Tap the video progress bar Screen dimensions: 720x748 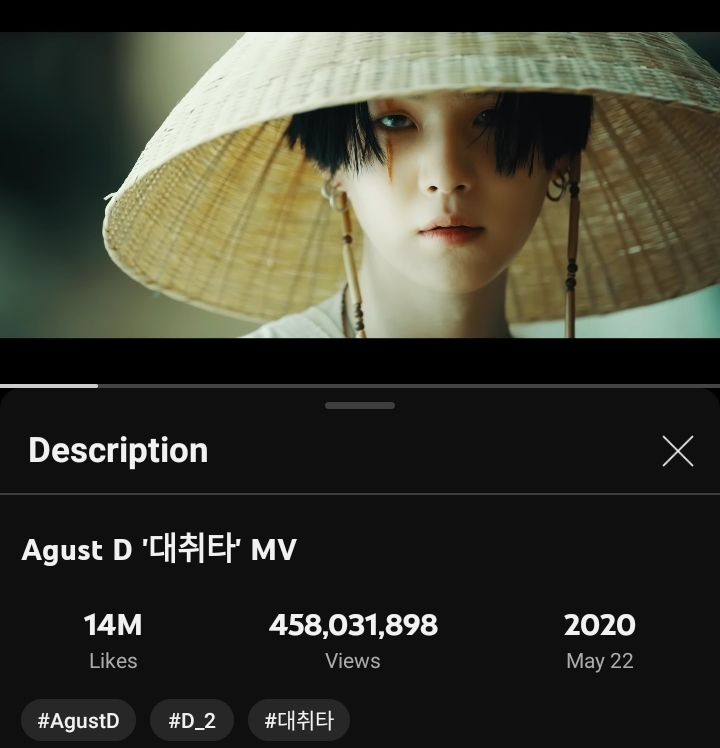(x=360, y=385)
